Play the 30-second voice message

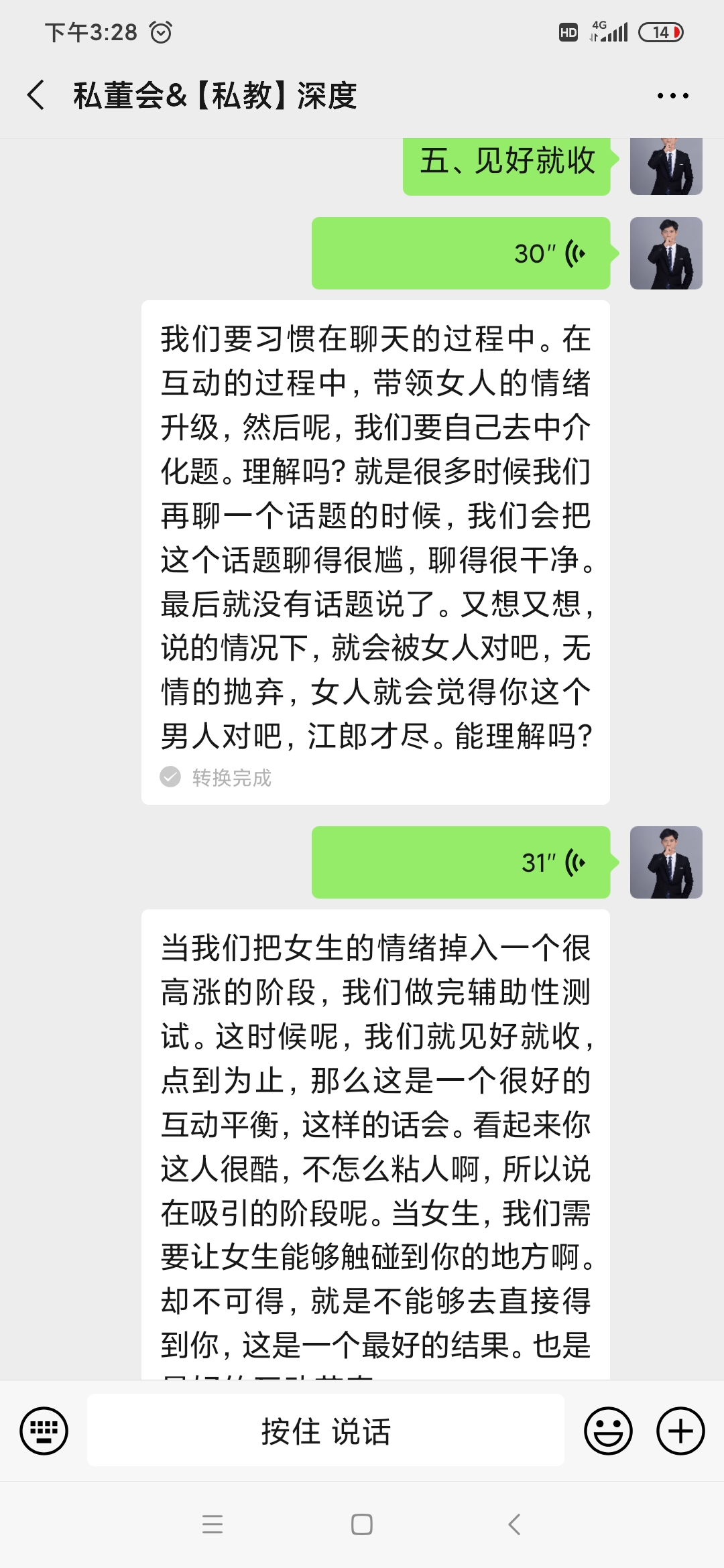click(x=461, y=253)
